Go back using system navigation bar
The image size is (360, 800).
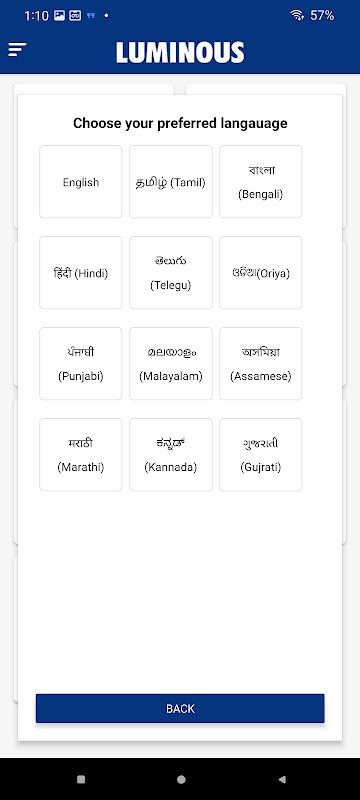(x=281, y=779)
